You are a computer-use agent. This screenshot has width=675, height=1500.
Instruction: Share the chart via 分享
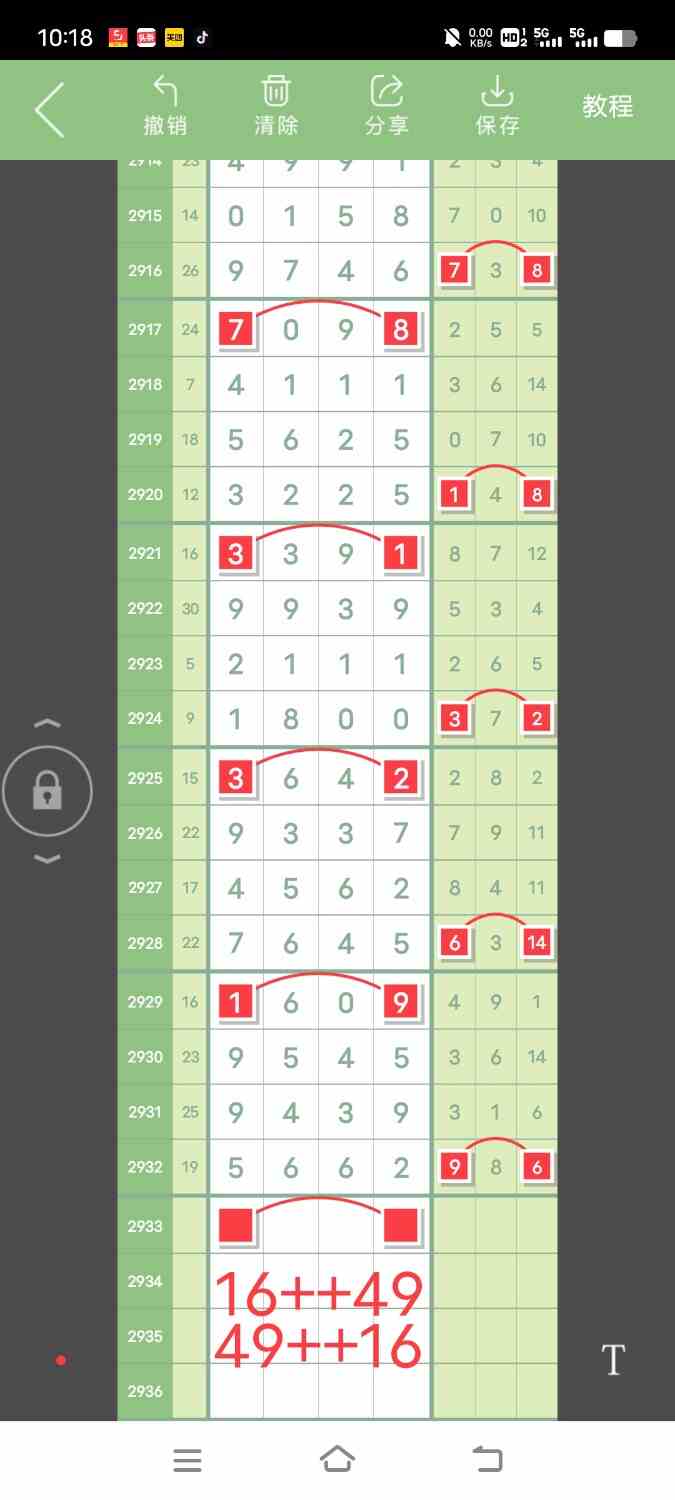coord(387,107)
